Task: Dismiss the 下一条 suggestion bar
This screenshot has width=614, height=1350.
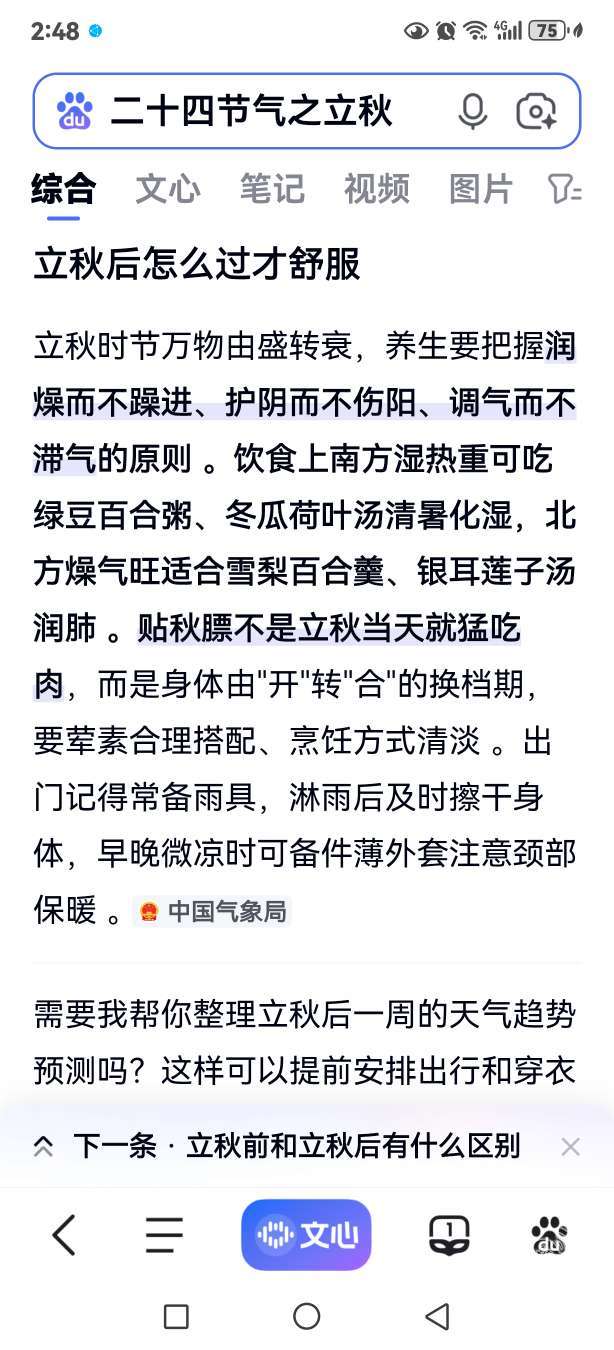Action: (570, 1147)
